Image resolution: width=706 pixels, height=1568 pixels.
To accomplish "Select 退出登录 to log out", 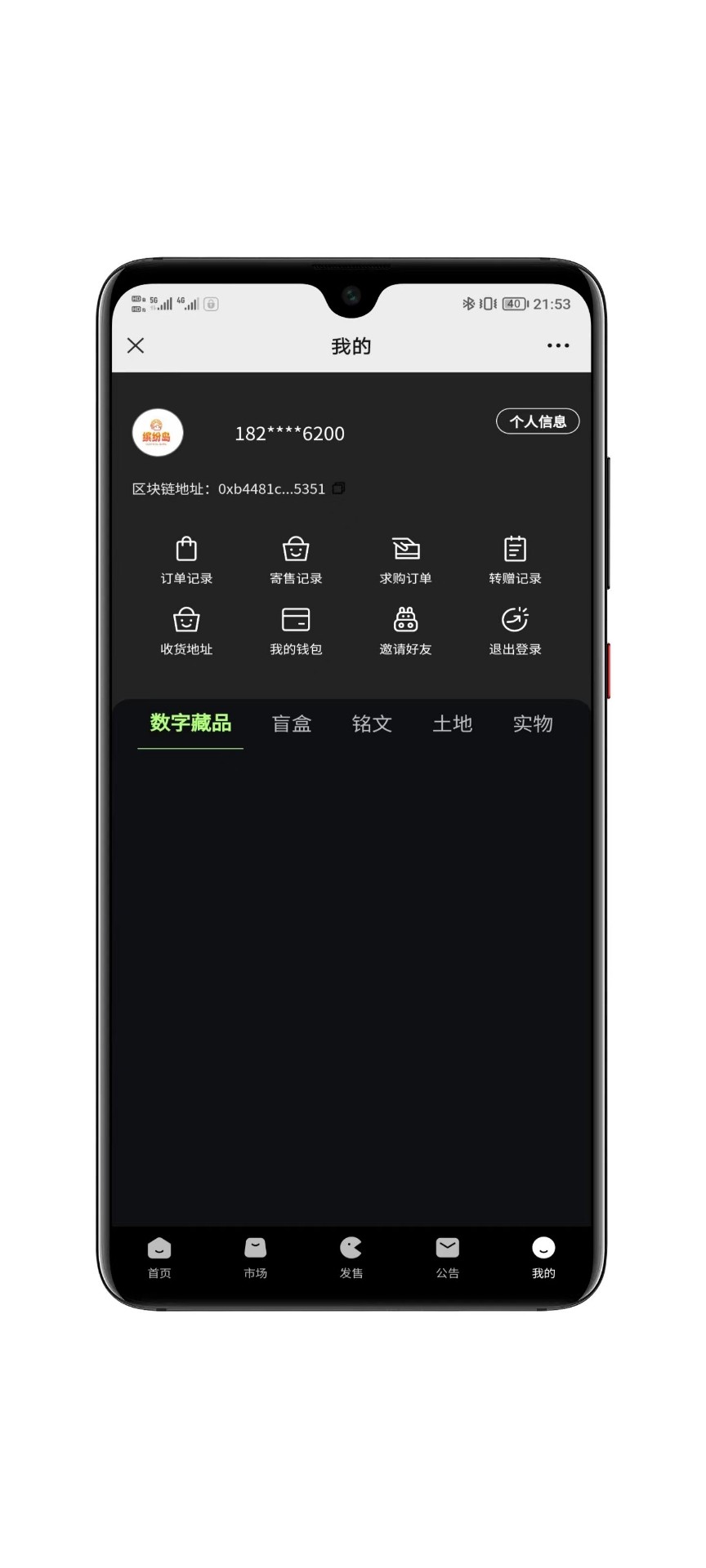I will [515, 631].
